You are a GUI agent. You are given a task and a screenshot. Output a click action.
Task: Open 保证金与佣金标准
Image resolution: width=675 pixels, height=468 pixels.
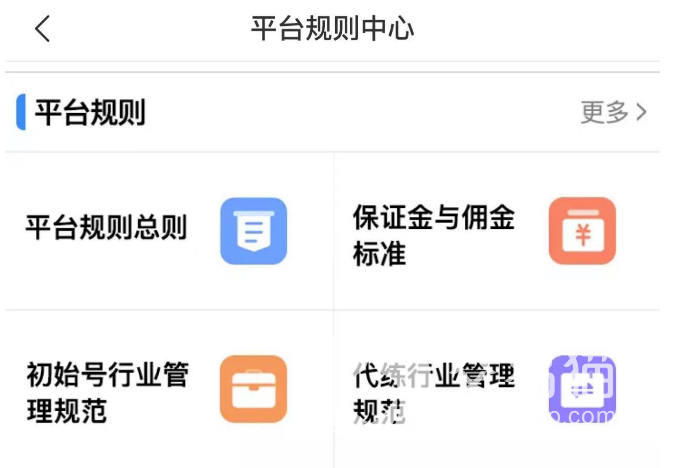point(483,233)
